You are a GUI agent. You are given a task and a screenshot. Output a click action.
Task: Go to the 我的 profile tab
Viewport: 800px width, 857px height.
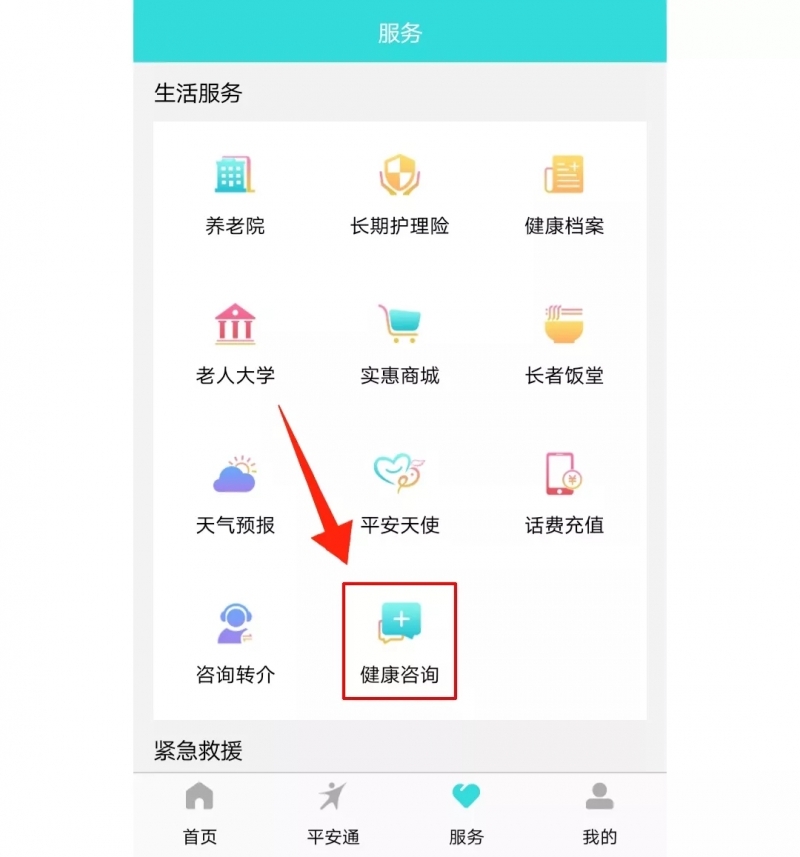pyautogui.click(x=599, y=814)
